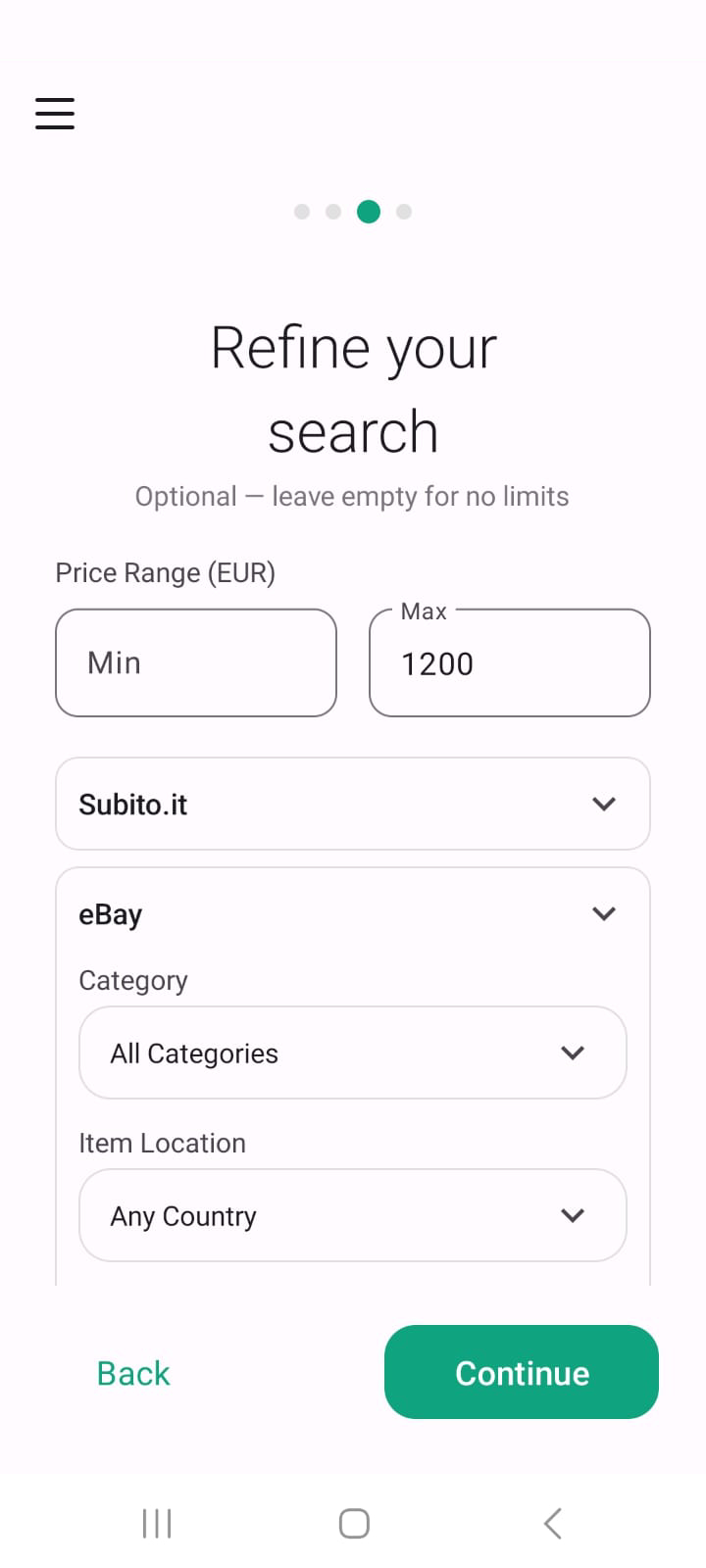Select the third progress dot indicator

369,211
